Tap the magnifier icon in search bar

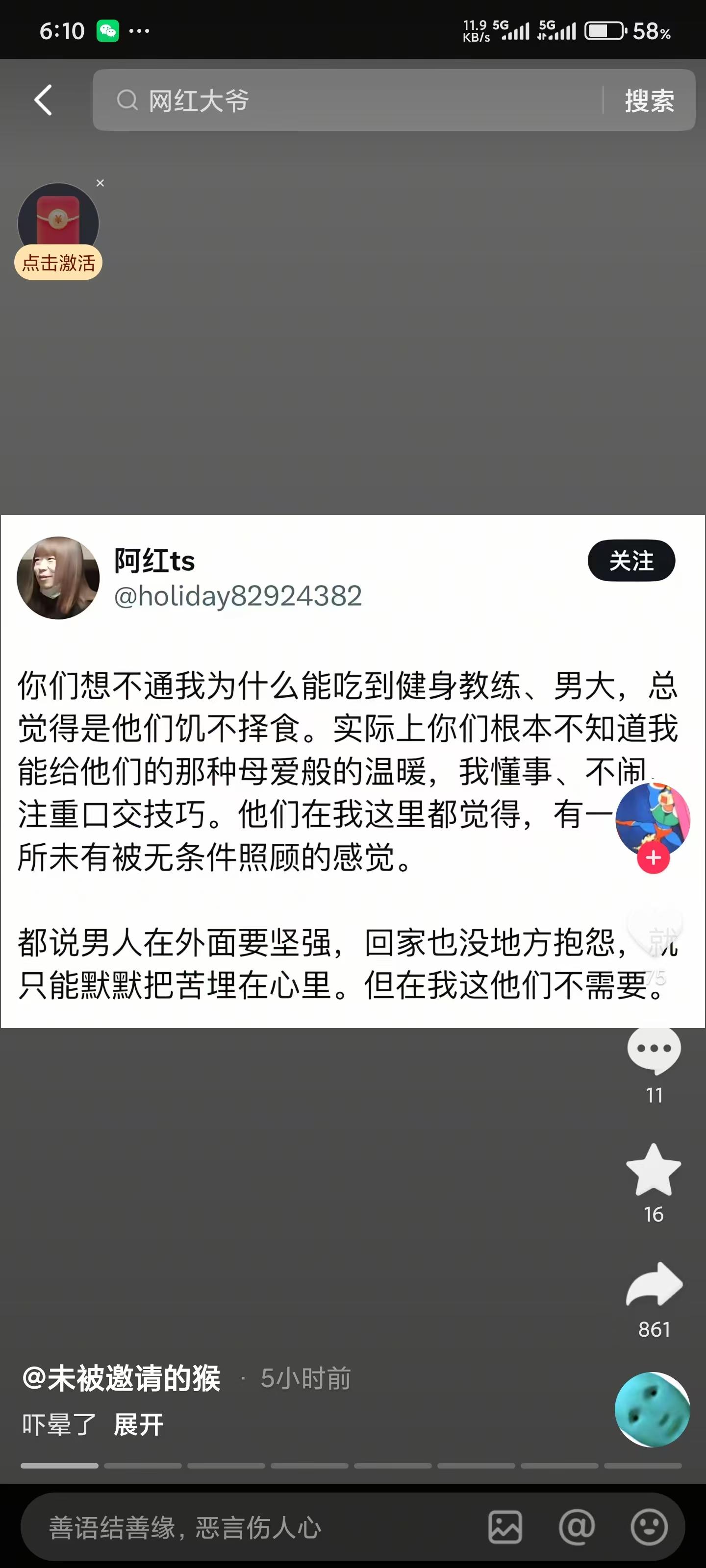[126, 100]
